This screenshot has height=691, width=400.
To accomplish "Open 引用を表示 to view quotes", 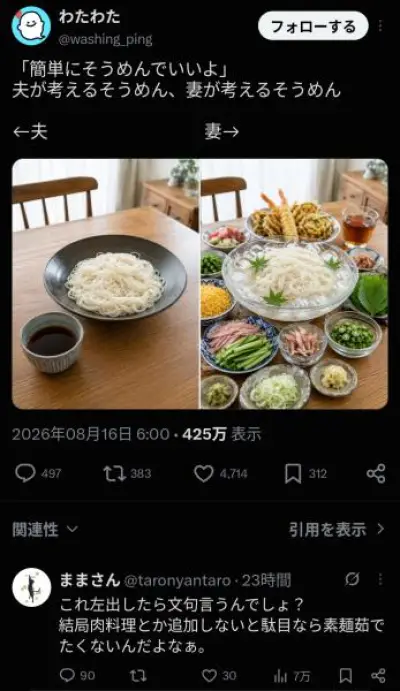I will 337,529.
